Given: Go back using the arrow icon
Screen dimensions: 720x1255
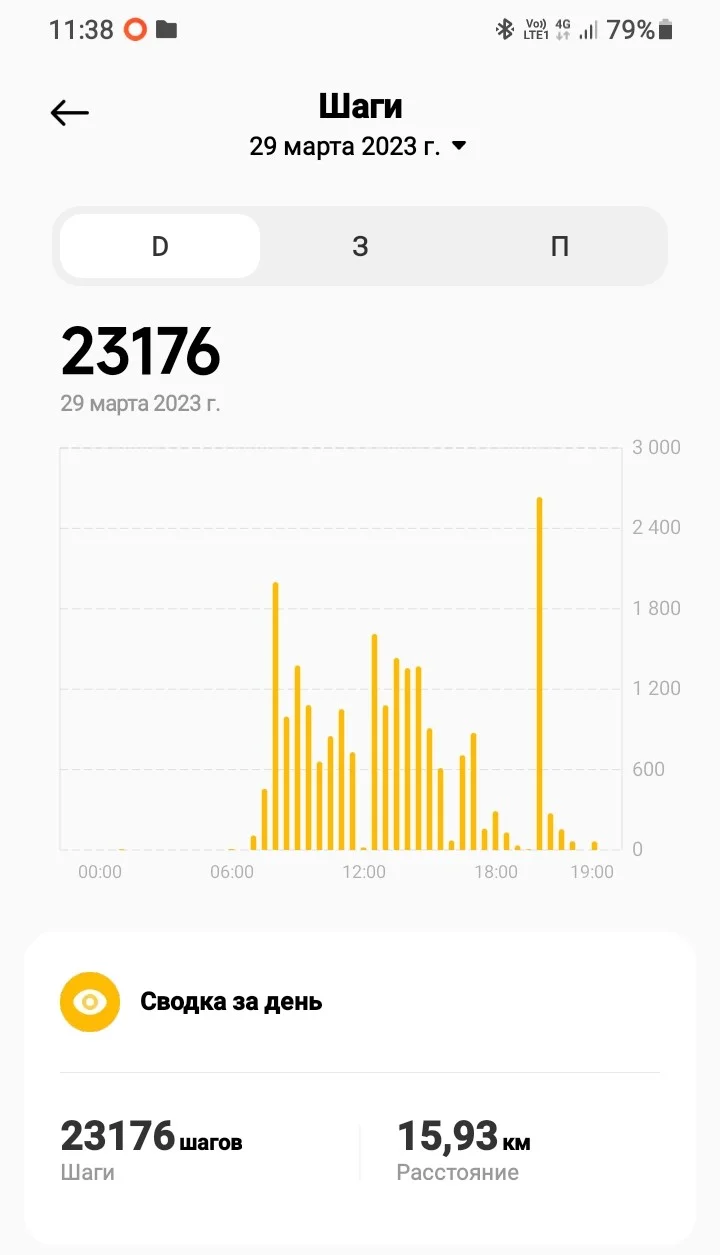Looking at the screenshot, I should [x=70, y=113].
